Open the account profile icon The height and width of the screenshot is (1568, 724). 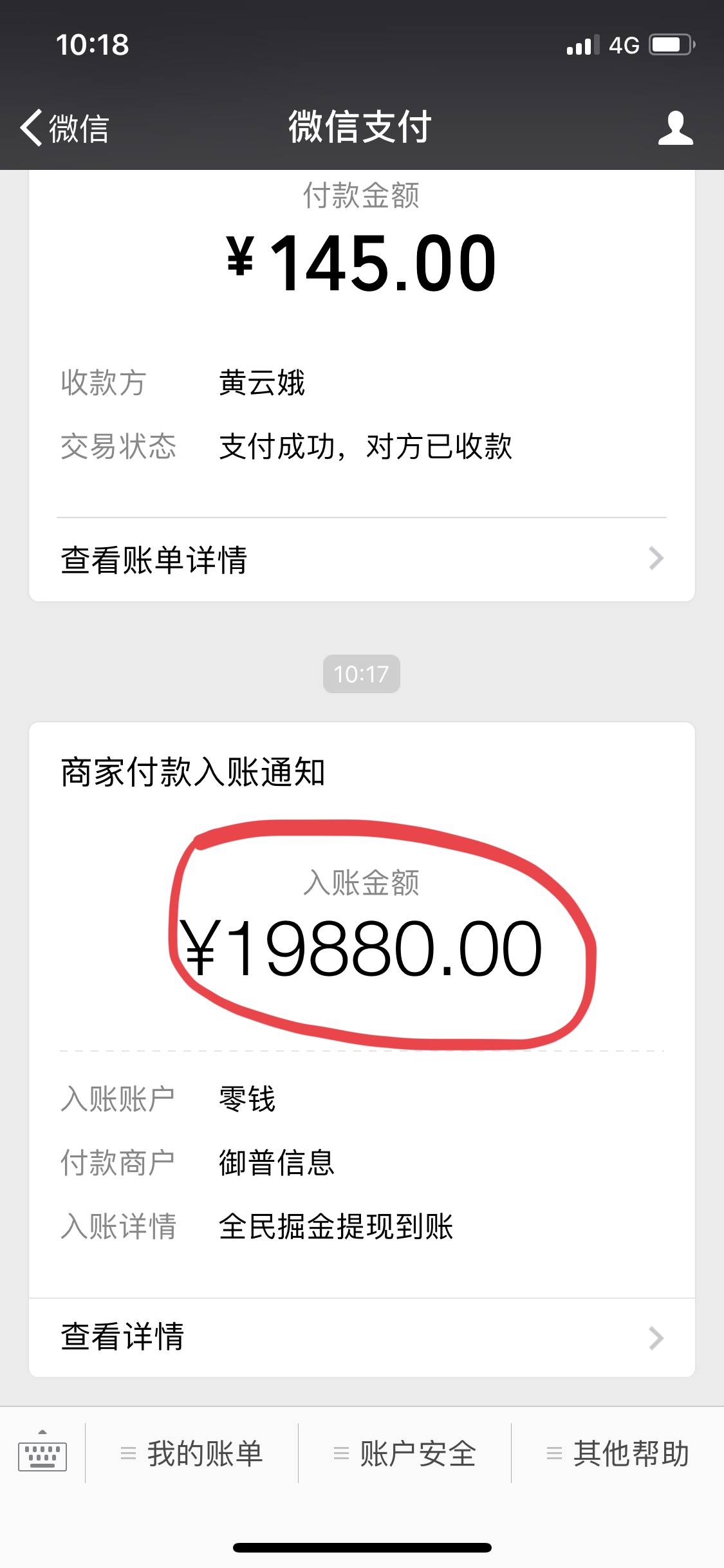point(675,128)
